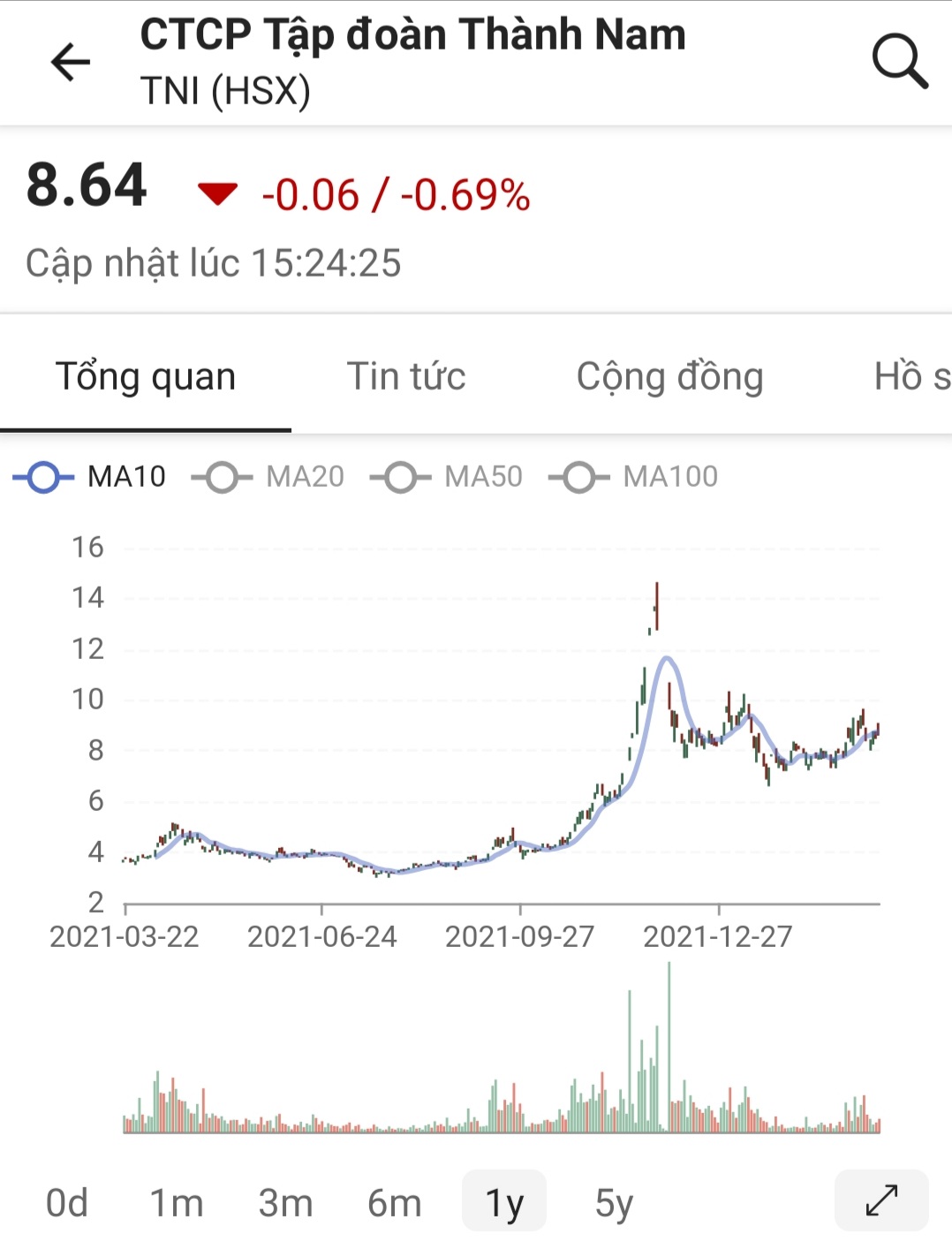
Task: Tap the 1y range button
Action: [504, 1202]
